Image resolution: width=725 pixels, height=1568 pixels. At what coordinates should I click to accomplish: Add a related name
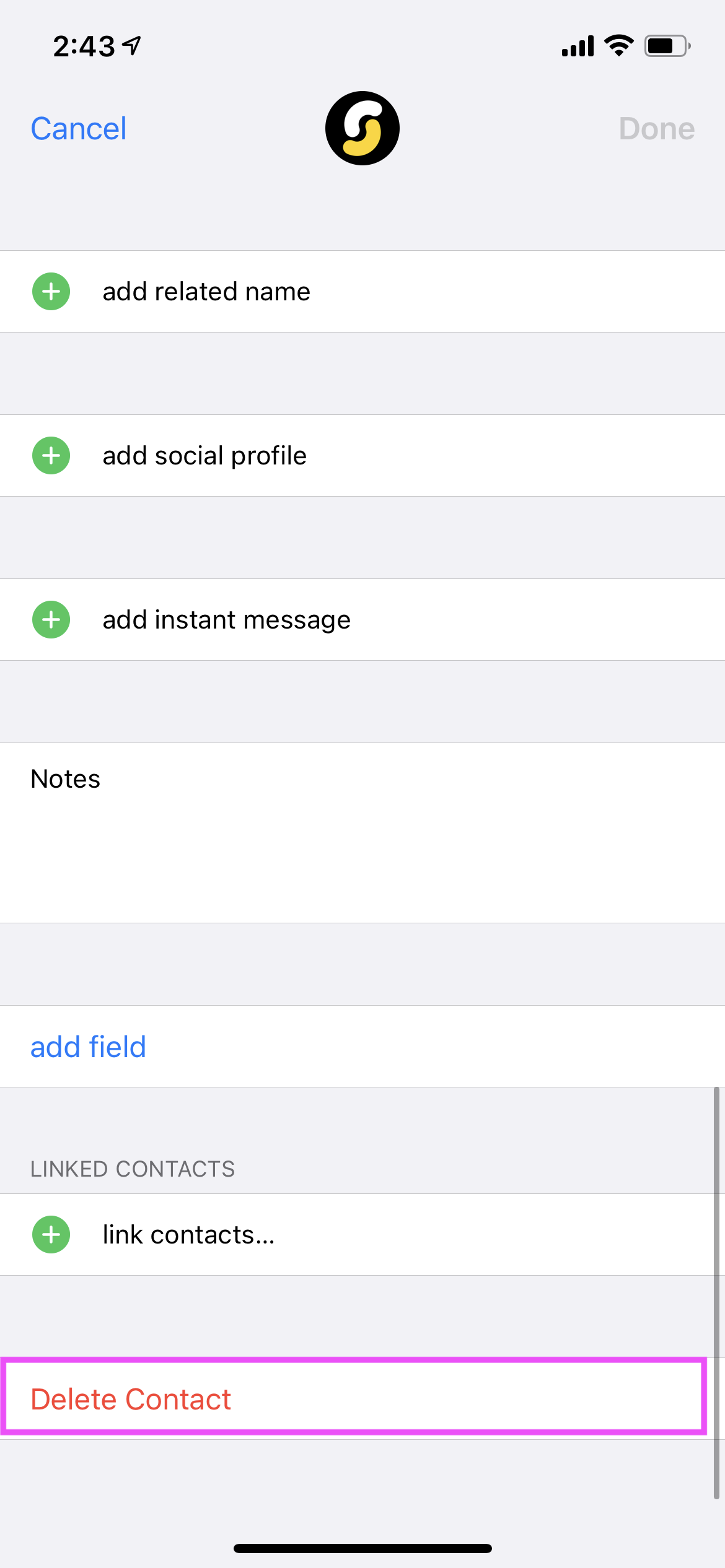pos(362,292)
